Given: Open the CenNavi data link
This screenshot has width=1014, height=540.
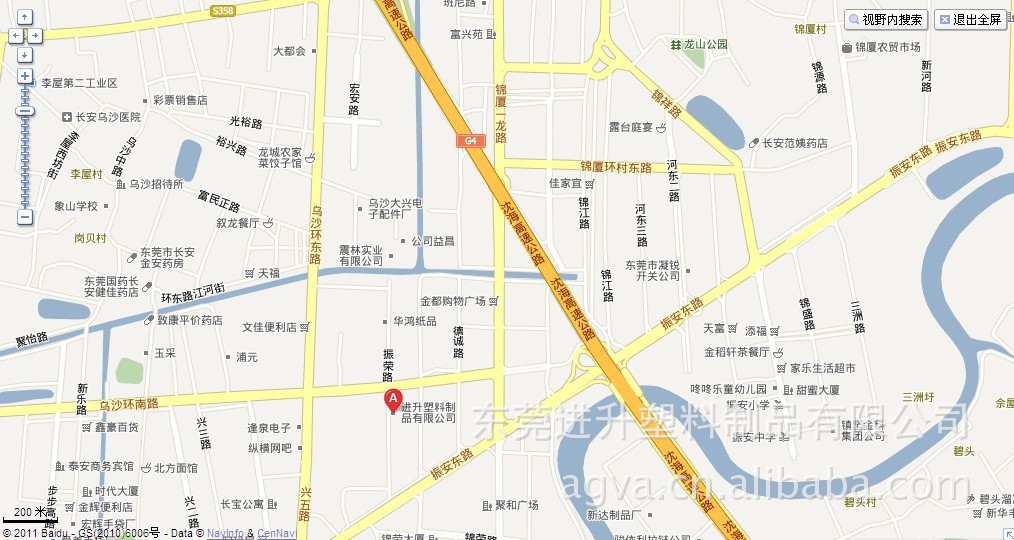Looking at the screenshot, I should click(276, 534).
